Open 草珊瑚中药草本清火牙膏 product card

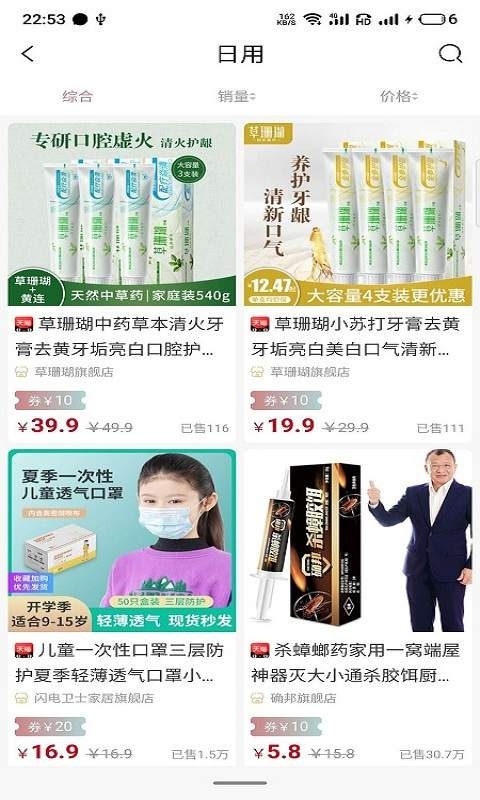tap(122, 282)
